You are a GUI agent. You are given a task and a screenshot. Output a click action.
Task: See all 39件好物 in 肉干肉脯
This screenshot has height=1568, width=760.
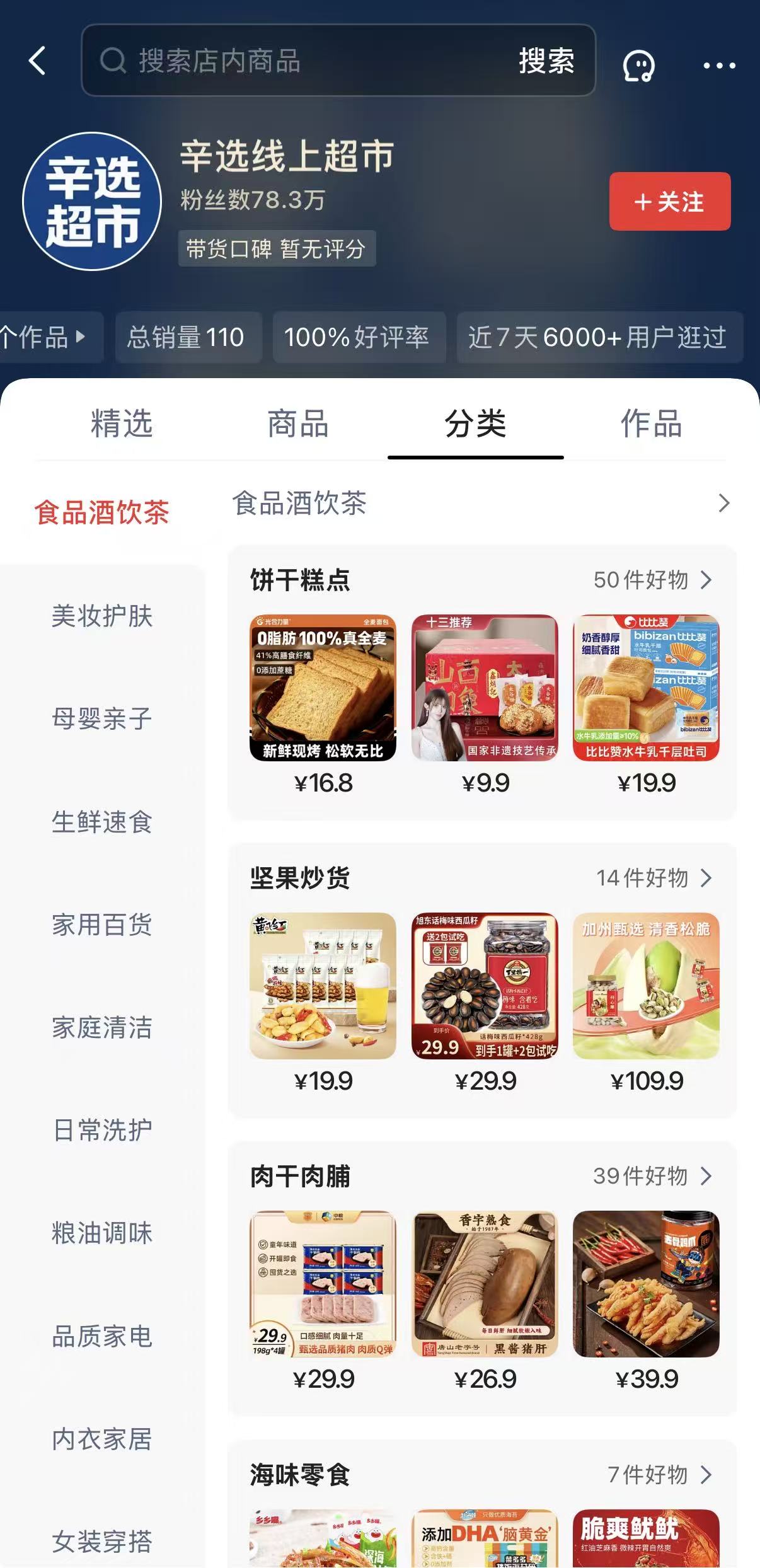652,1176
